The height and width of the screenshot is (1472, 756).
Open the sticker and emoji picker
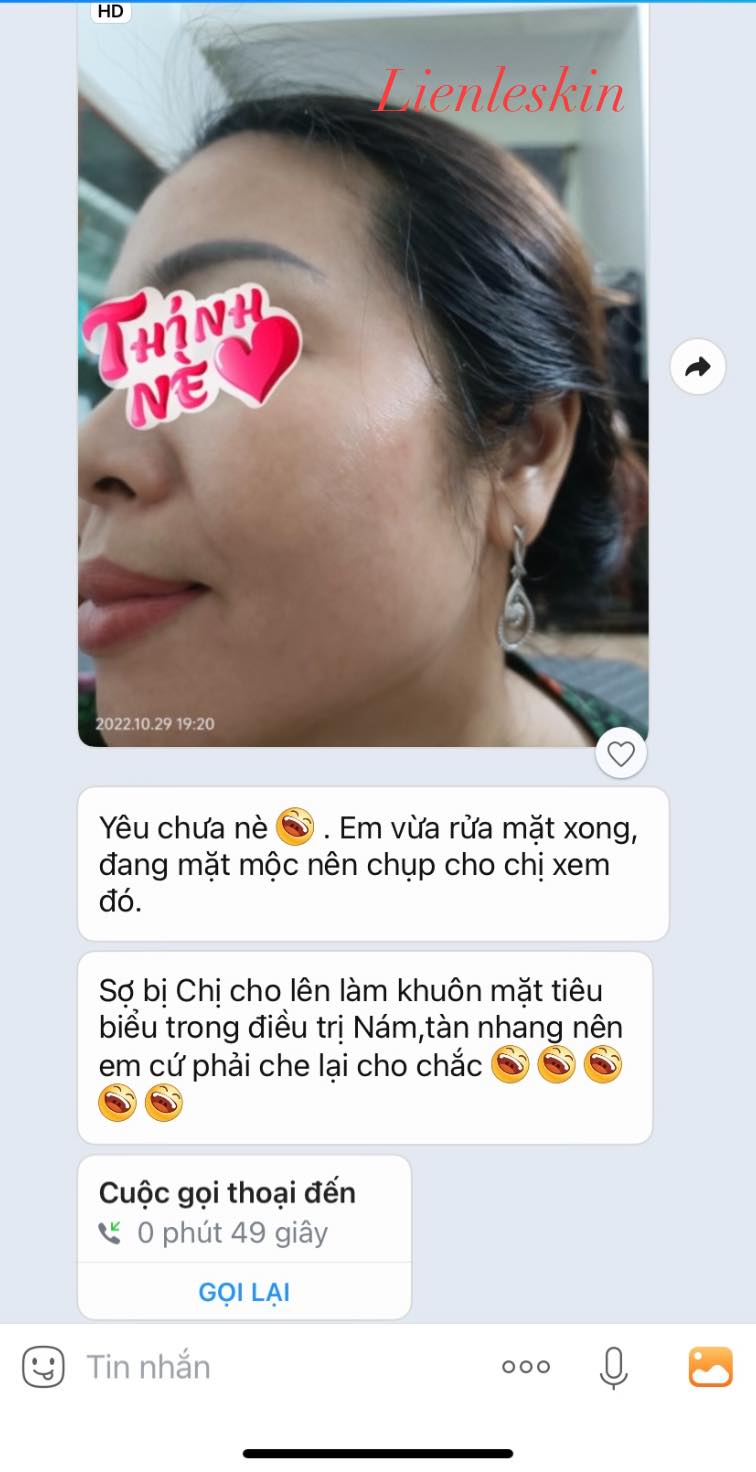[44, 1366]
